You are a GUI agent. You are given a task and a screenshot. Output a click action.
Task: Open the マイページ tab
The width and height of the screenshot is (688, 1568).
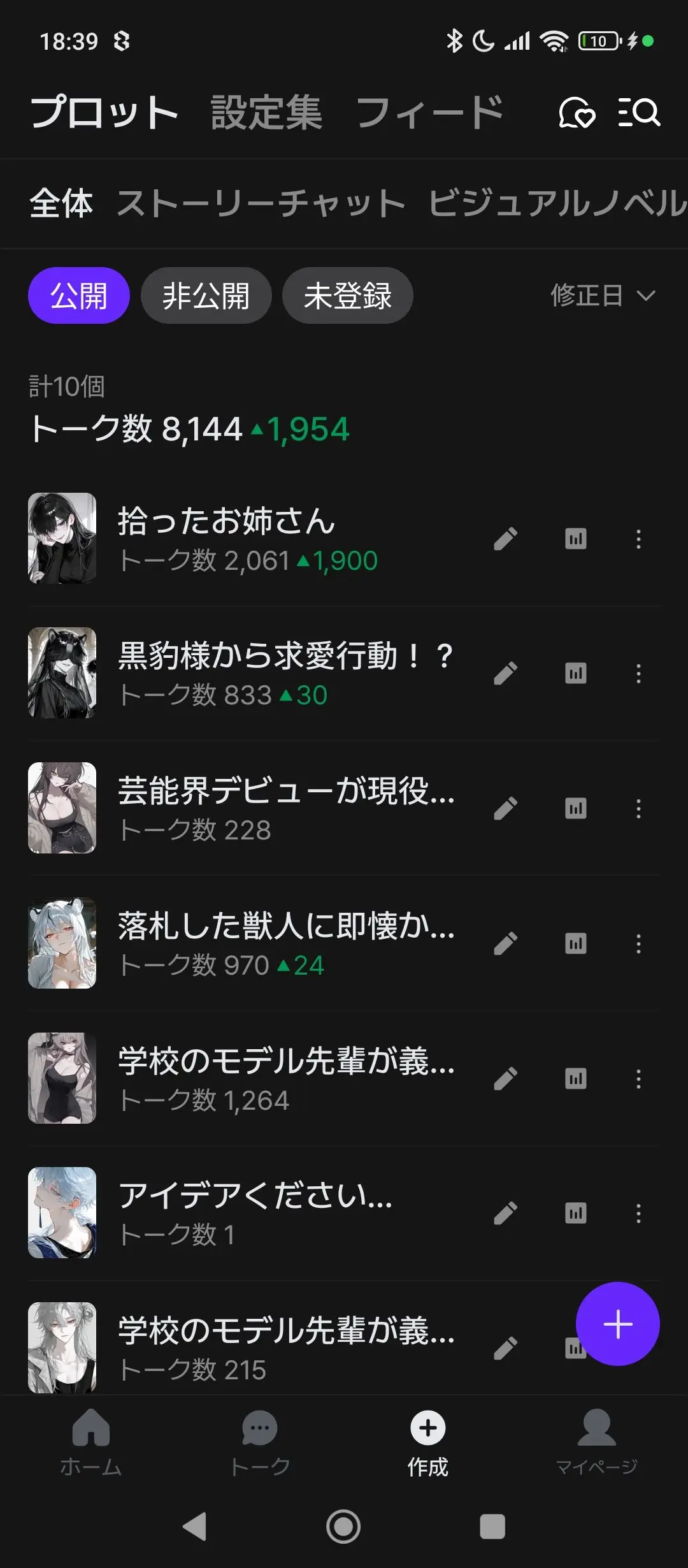point(597,1442)
